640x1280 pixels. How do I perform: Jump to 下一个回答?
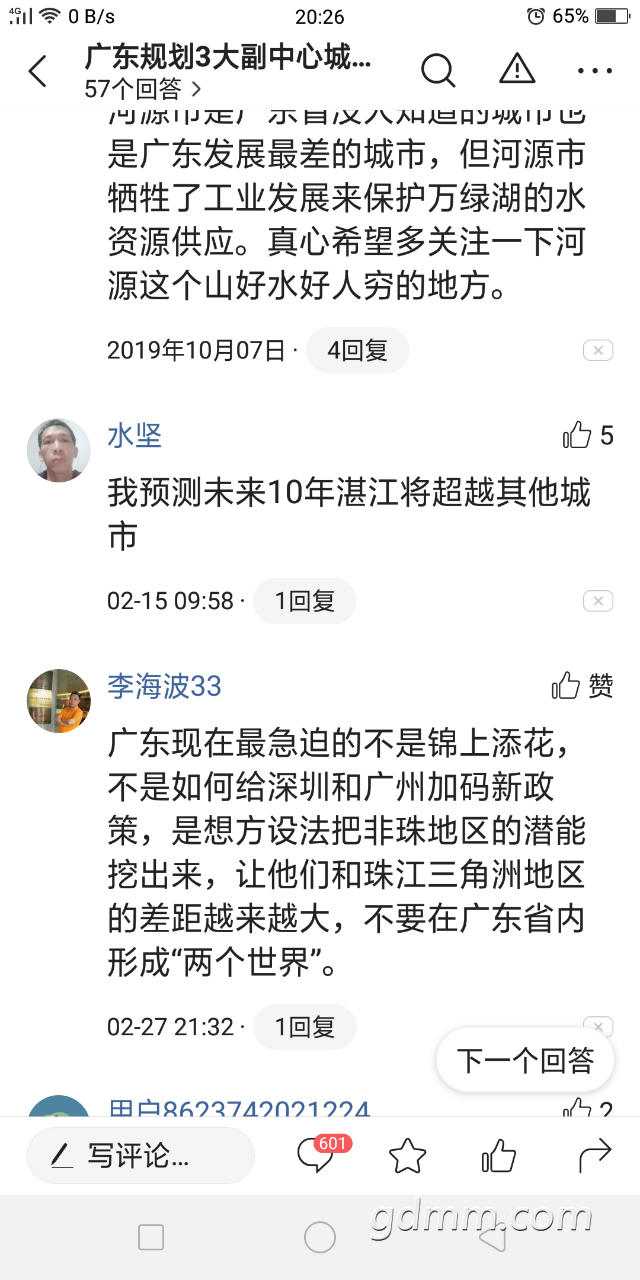pyautogui.click(x=525, y=1061)
